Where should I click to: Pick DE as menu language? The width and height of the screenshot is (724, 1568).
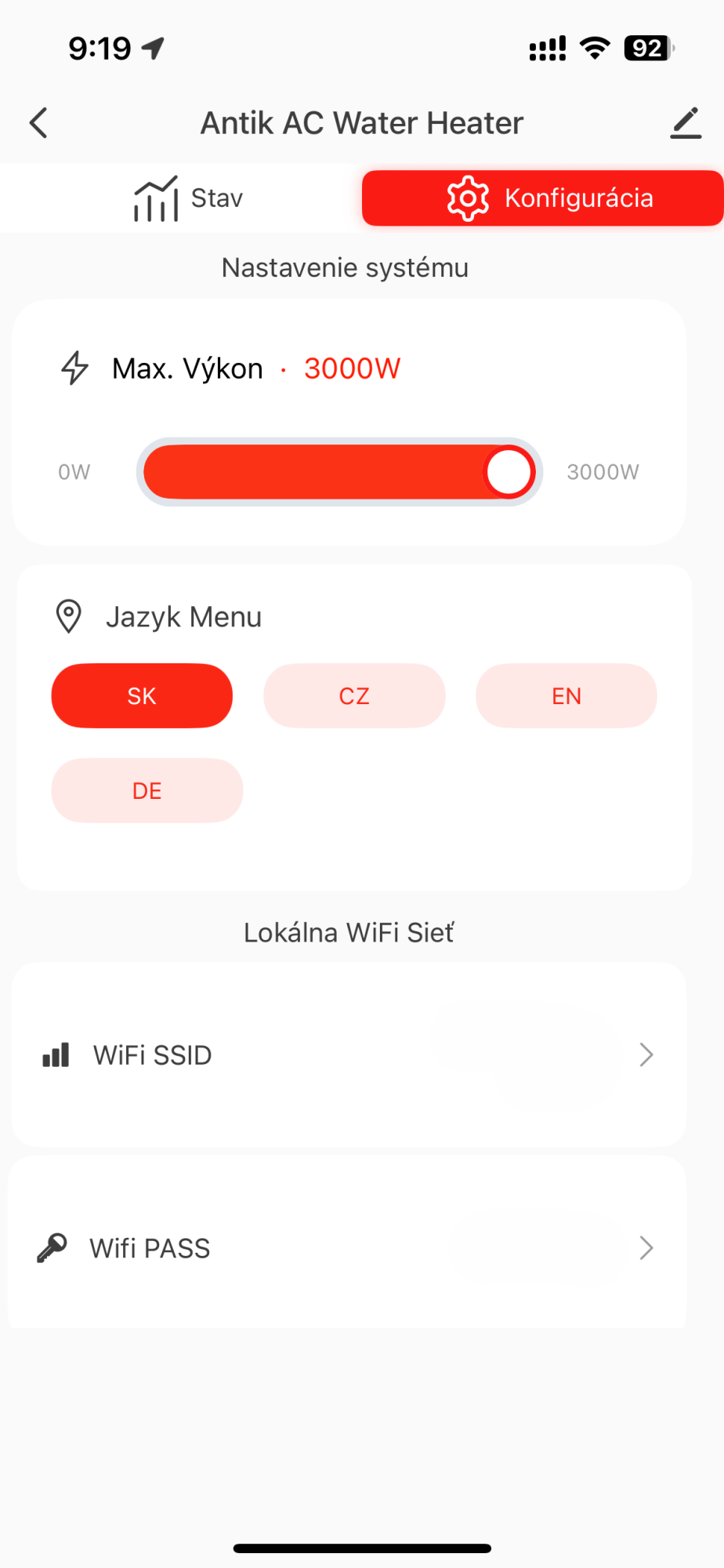[x=147, y=790]
